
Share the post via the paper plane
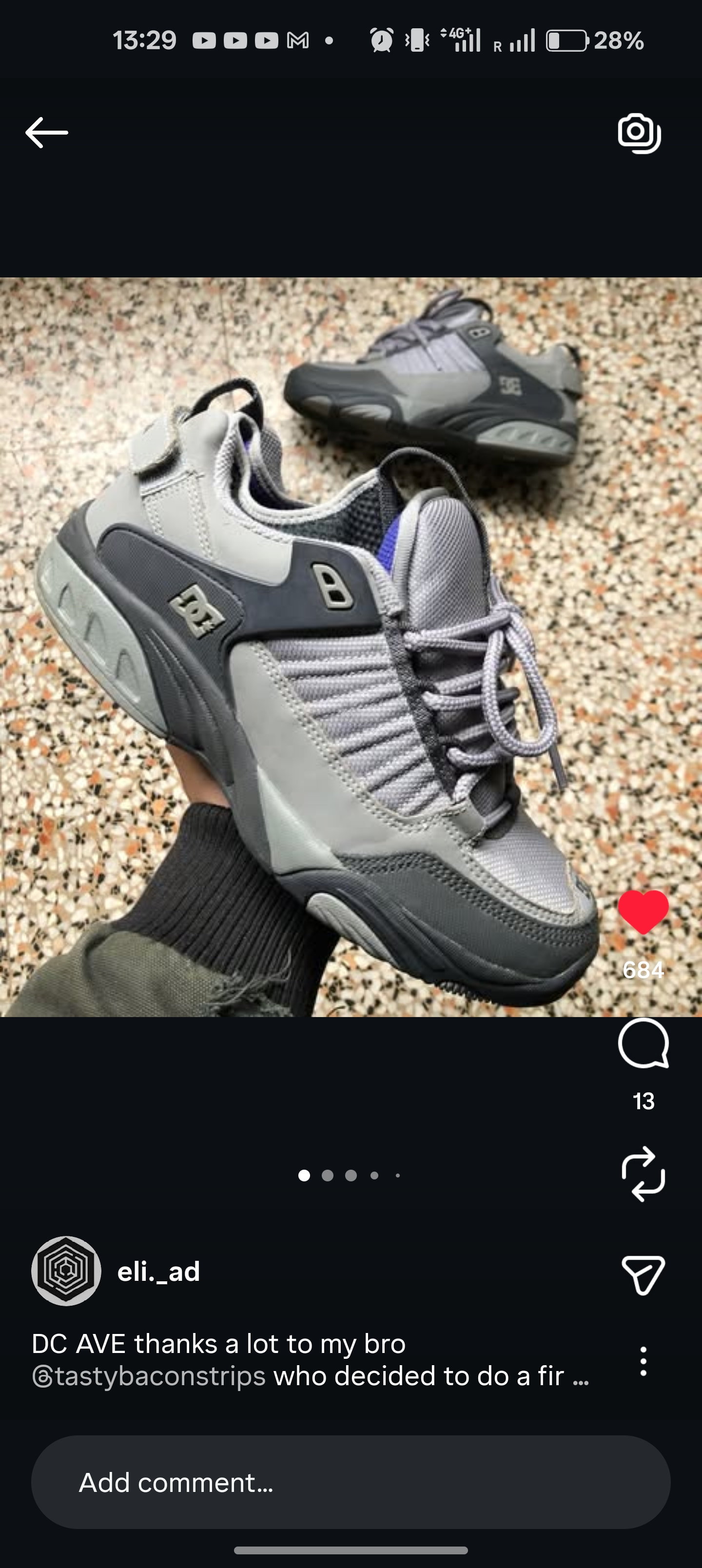[x=643, y=1274]
